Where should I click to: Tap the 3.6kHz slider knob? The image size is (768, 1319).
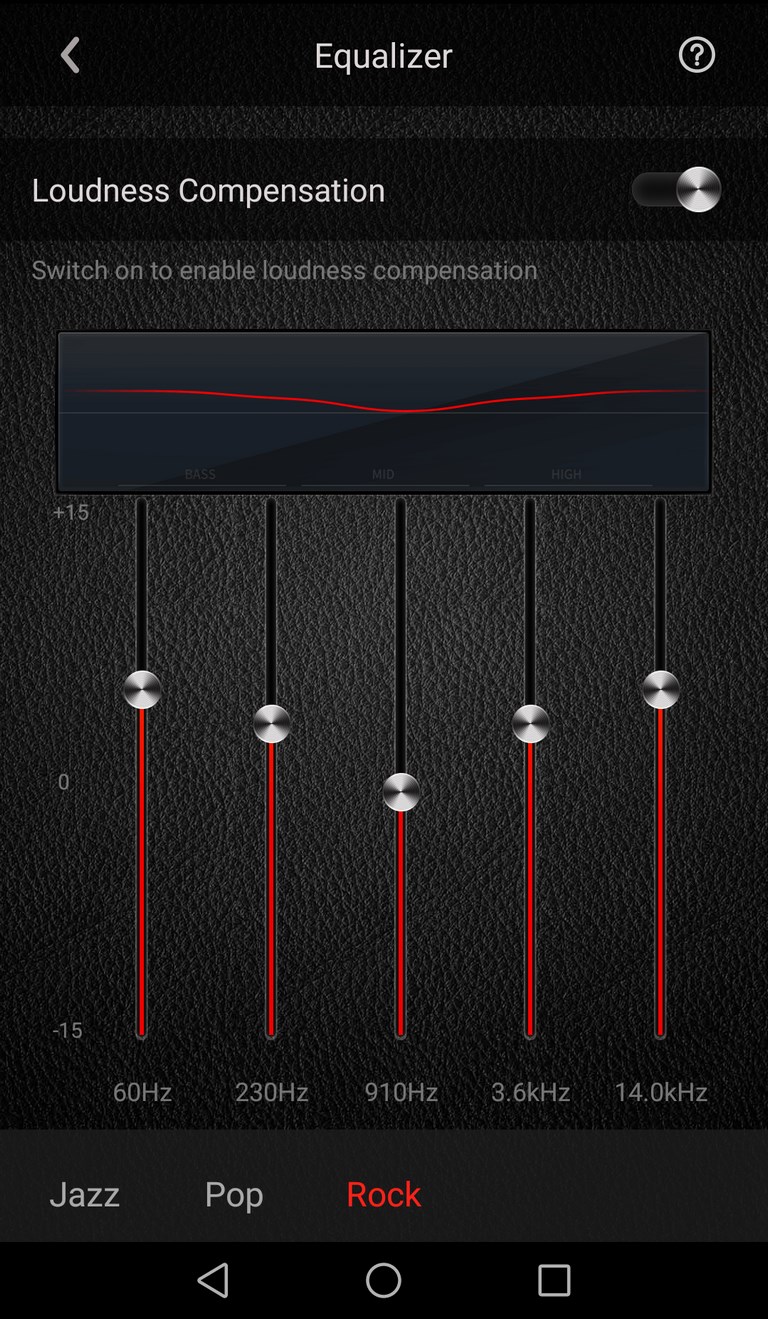point(531,723)
